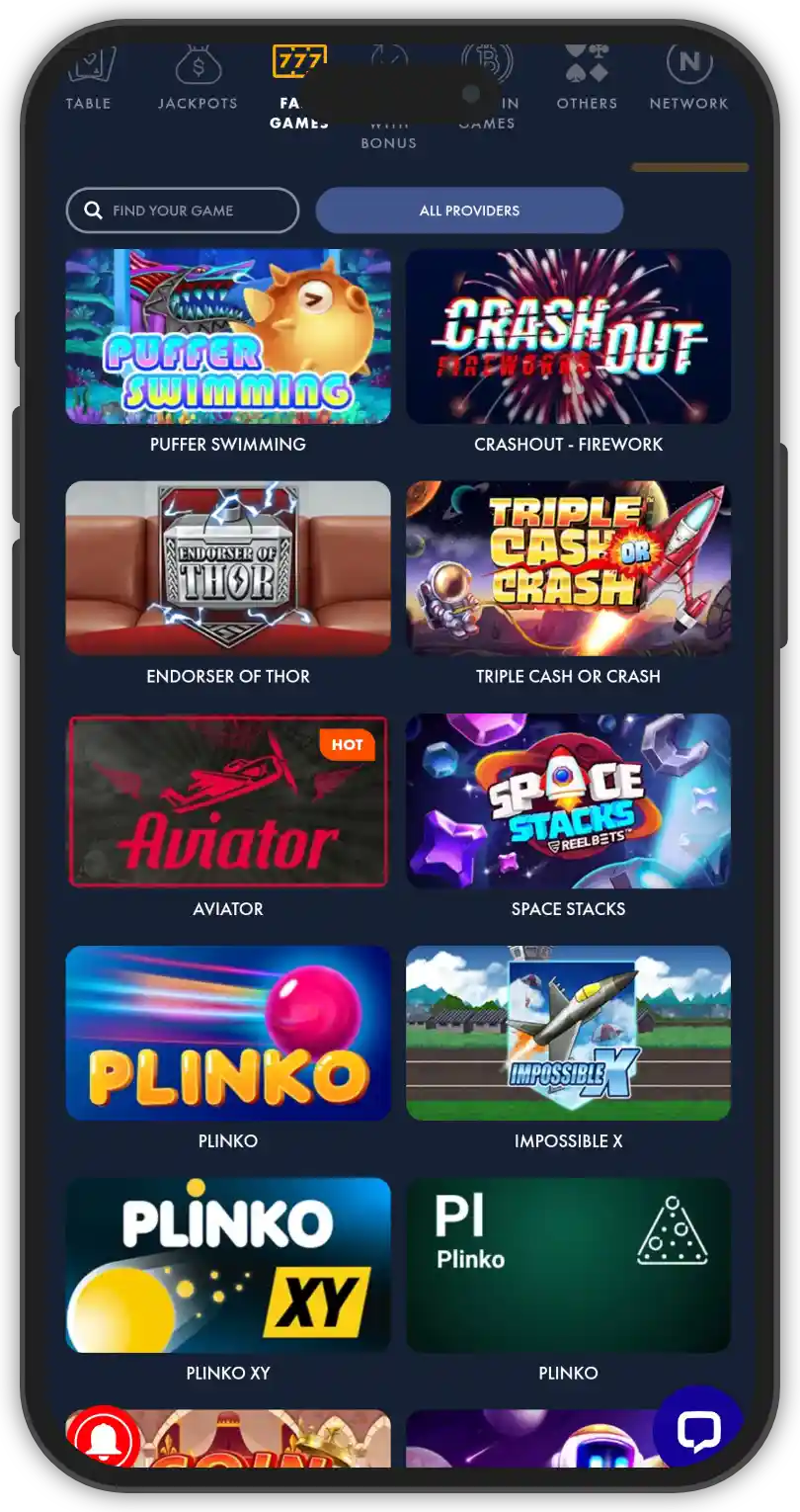800x1512 pixels.
Task: Open the green PI Plinko game
Action: (x=568, y=1266)
